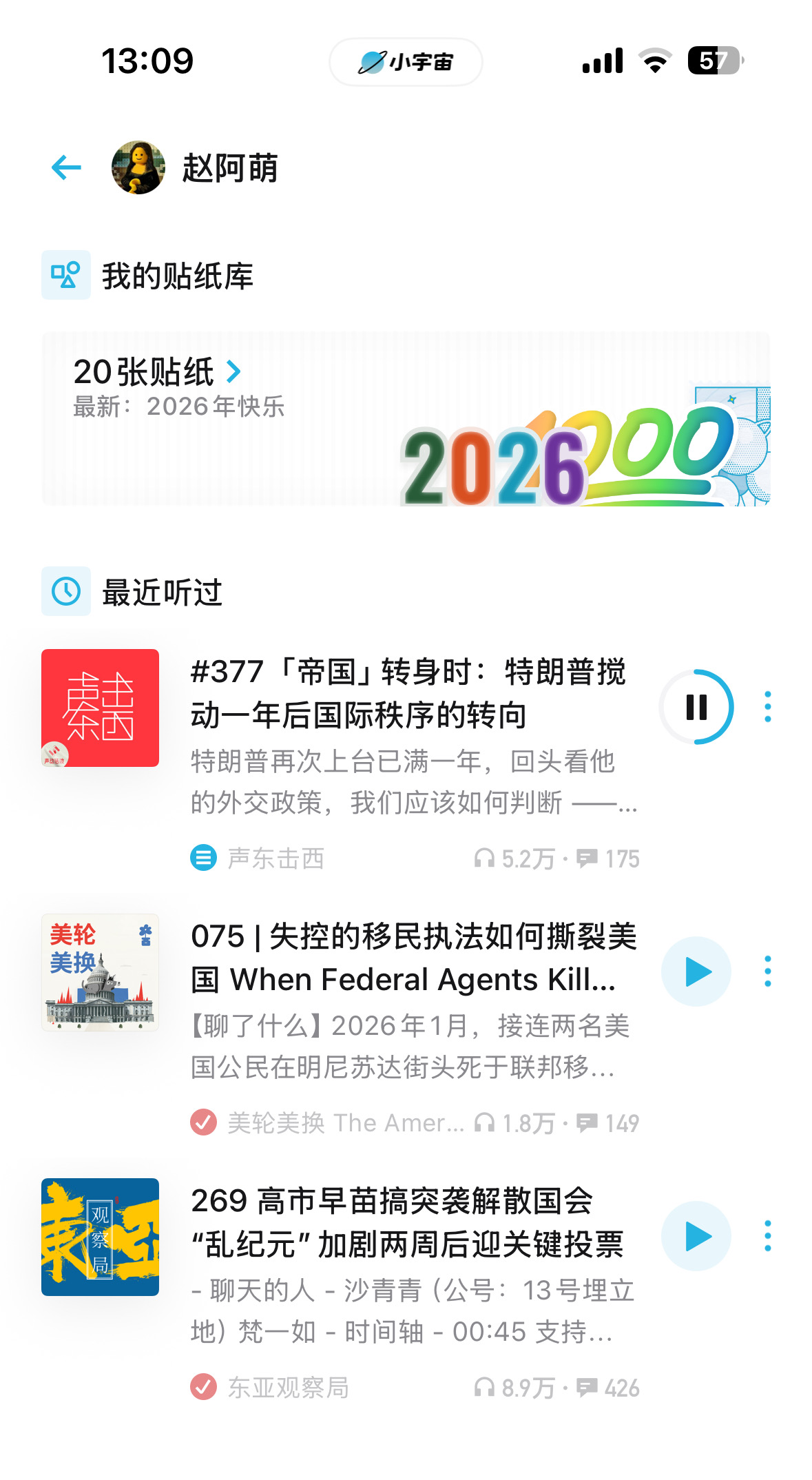Open the 美轮美换 podcast cover
This screenshot has width=812, height=1480.
click(x=101, y=972)
